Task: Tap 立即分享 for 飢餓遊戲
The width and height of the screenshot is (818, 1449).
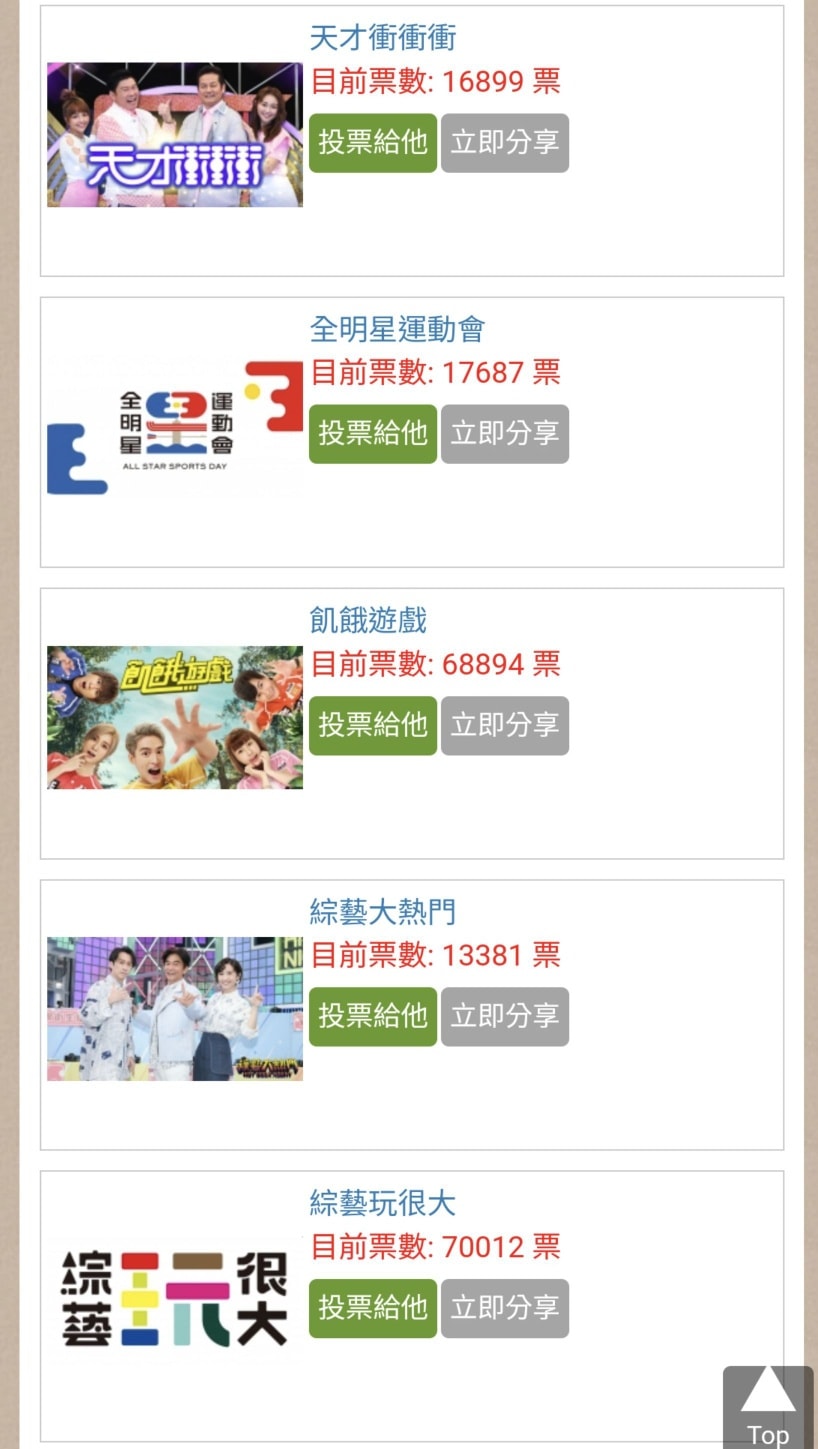Action: (x=504, y=725)
